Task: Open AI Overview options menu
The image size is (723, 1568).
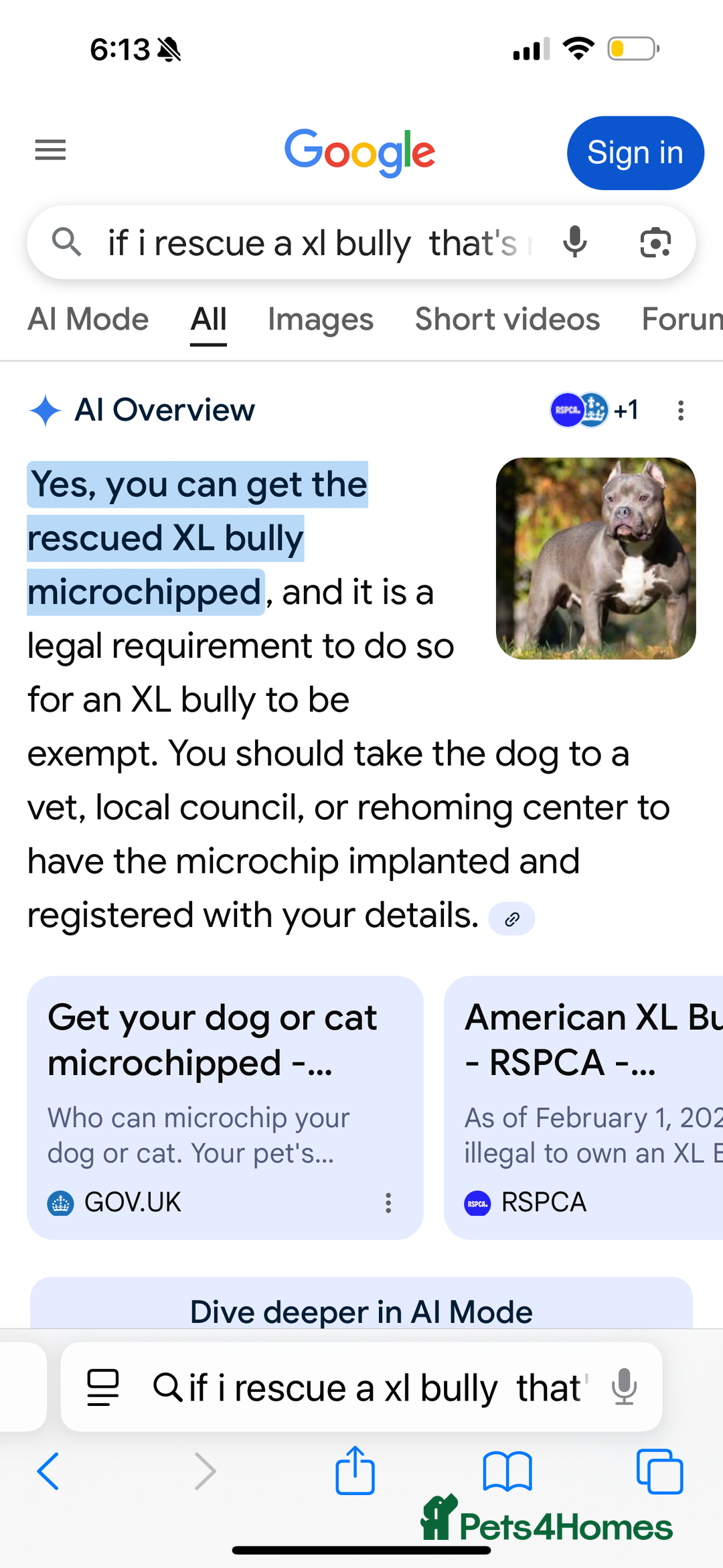Action: 680,410
